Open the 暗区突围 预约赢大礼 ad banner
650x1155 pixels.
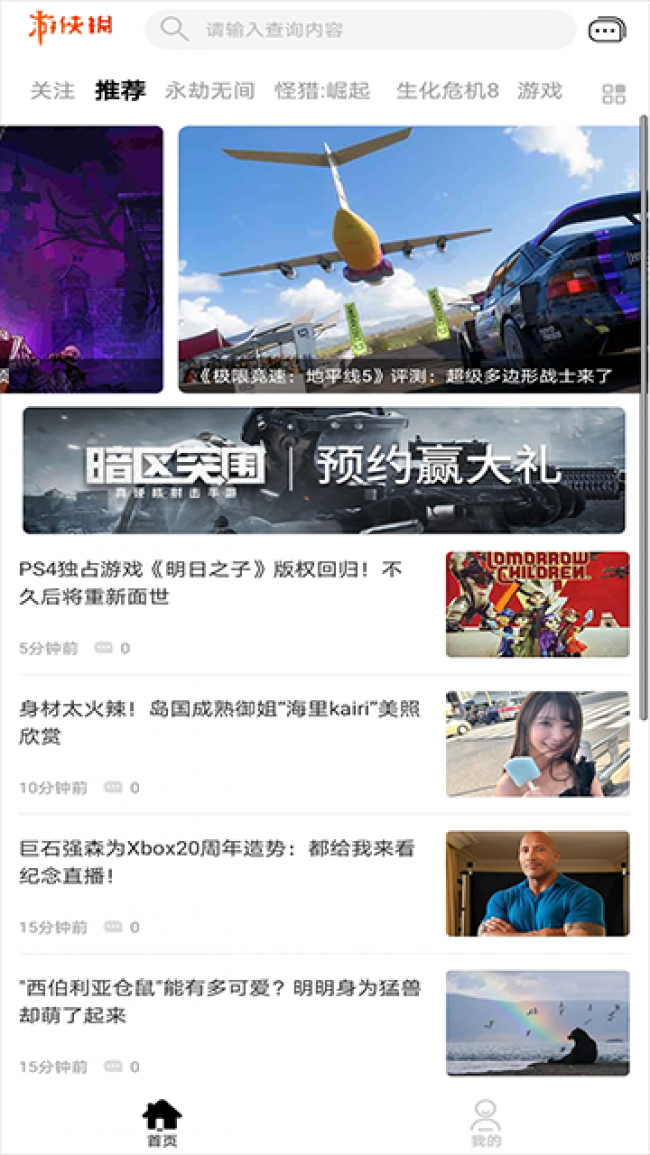[324, 470]
